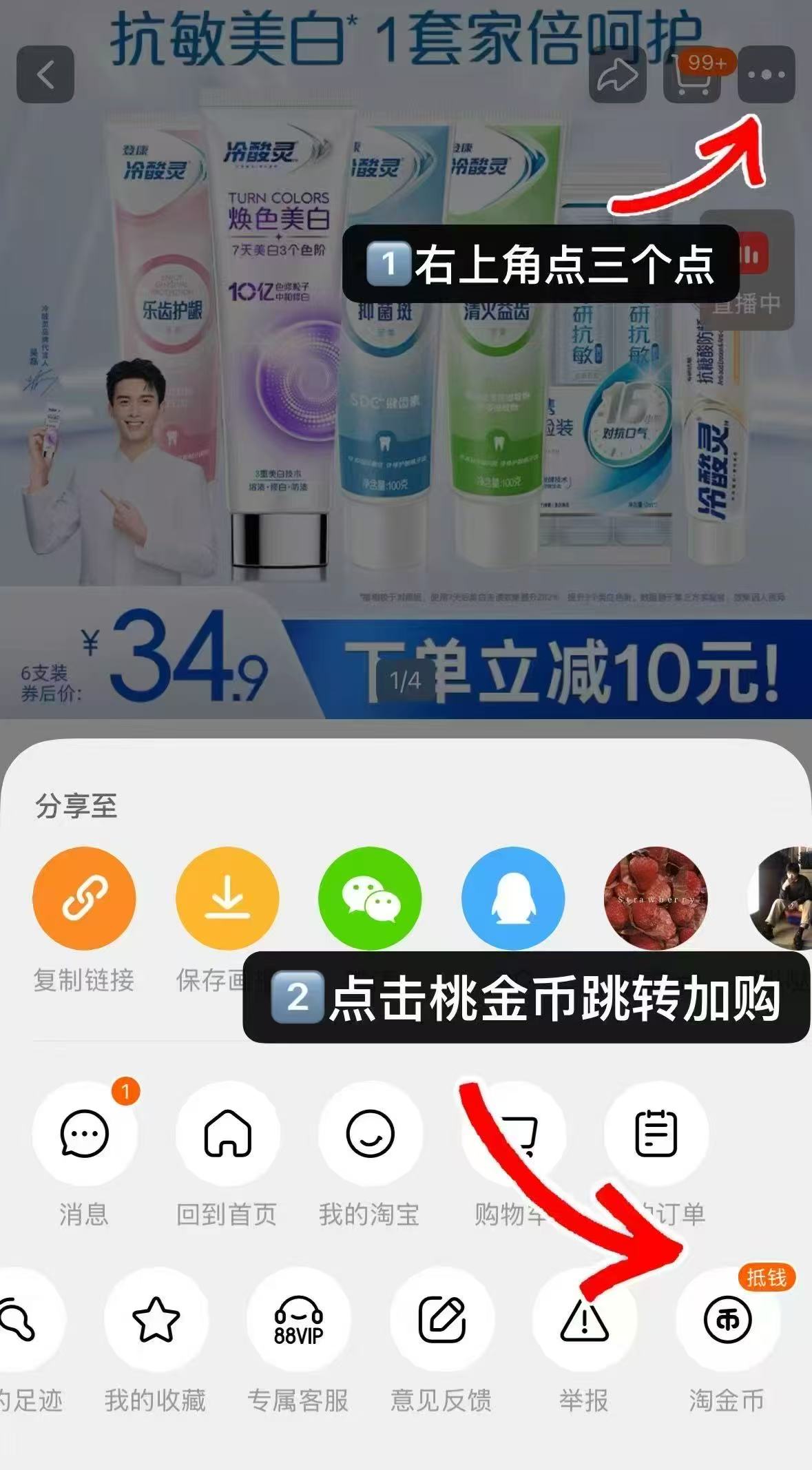Open the three-dot menu at top right
The height and width of the screenshot is (1470, 812).
point(767,74)
